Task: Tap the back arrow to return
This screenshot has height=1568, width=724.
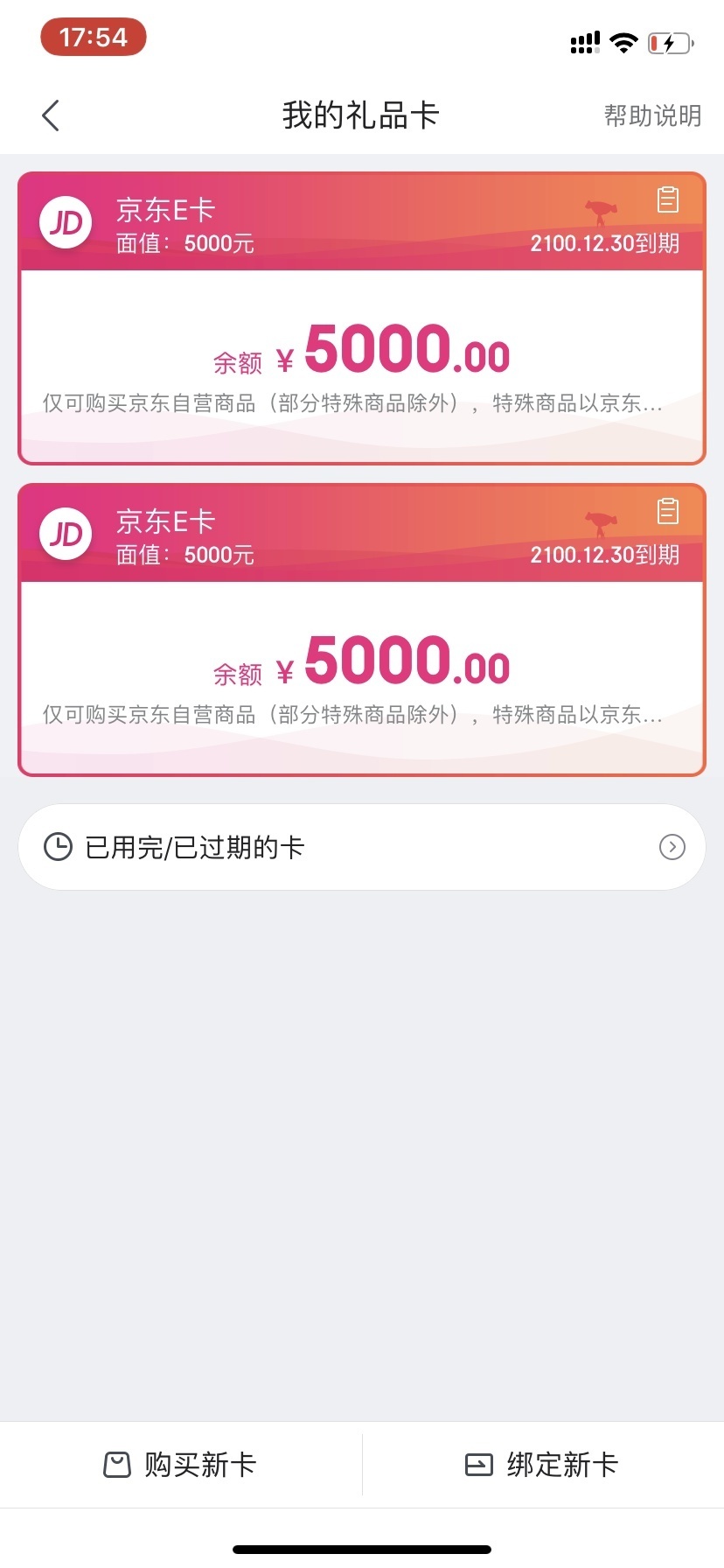Action: coord(50,115)
